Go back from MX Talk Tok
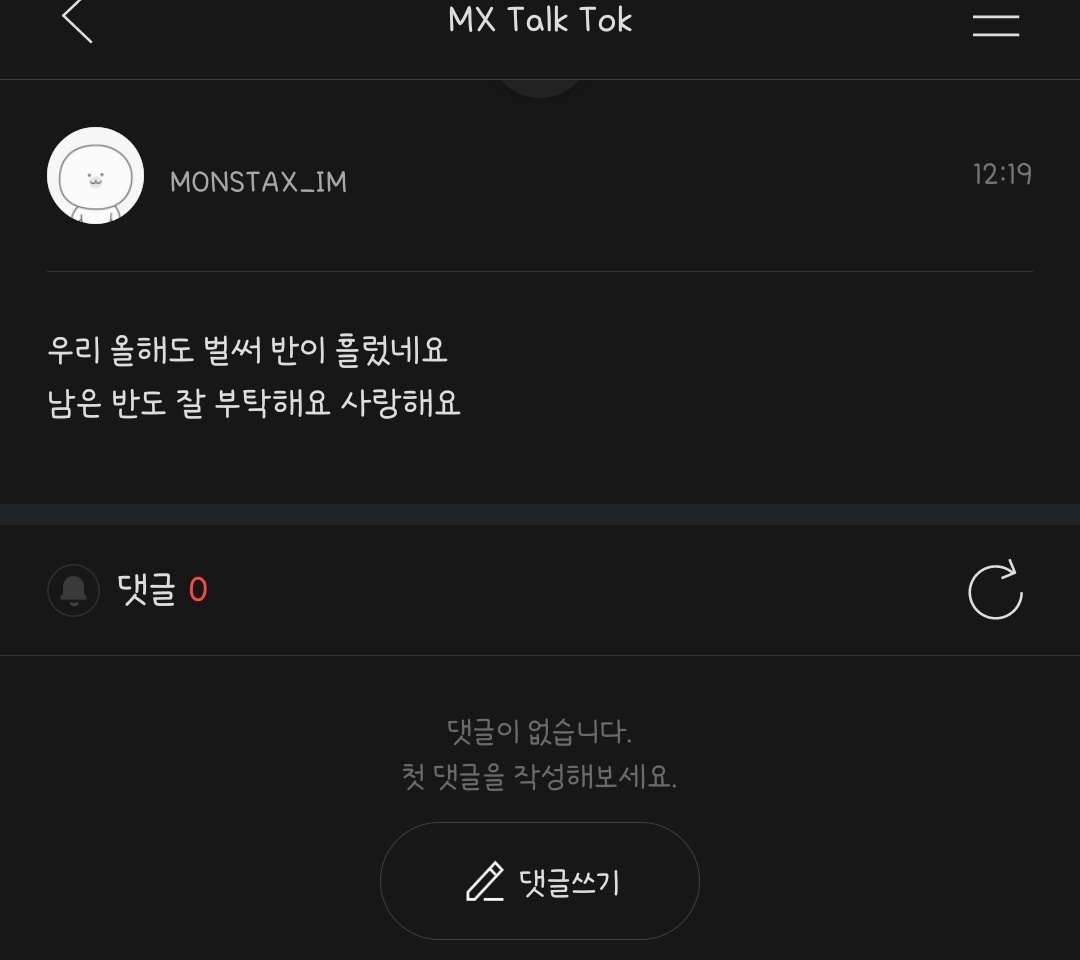This screenshot has width=1080, height=960. [x=77, y=21]
